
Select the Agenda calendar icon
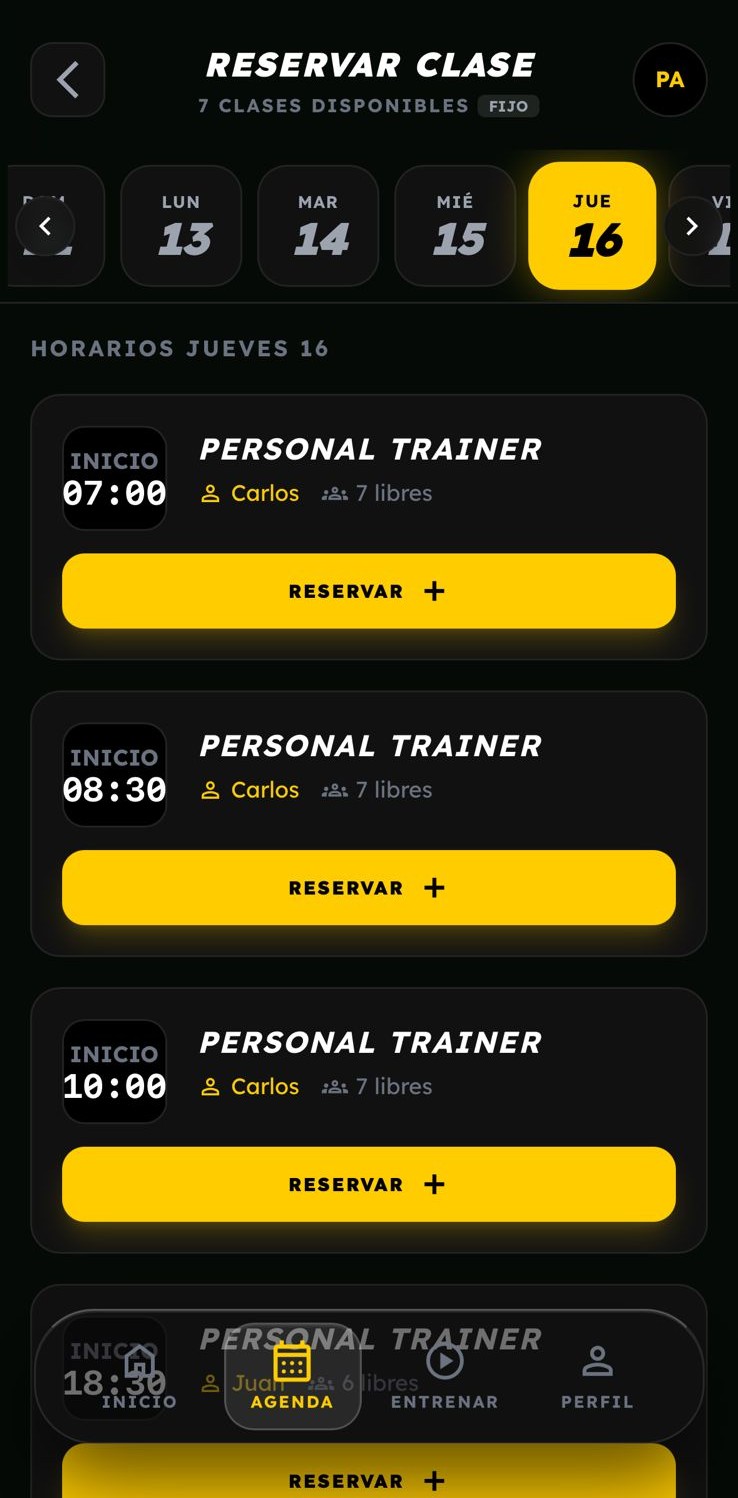point(292,1361)
